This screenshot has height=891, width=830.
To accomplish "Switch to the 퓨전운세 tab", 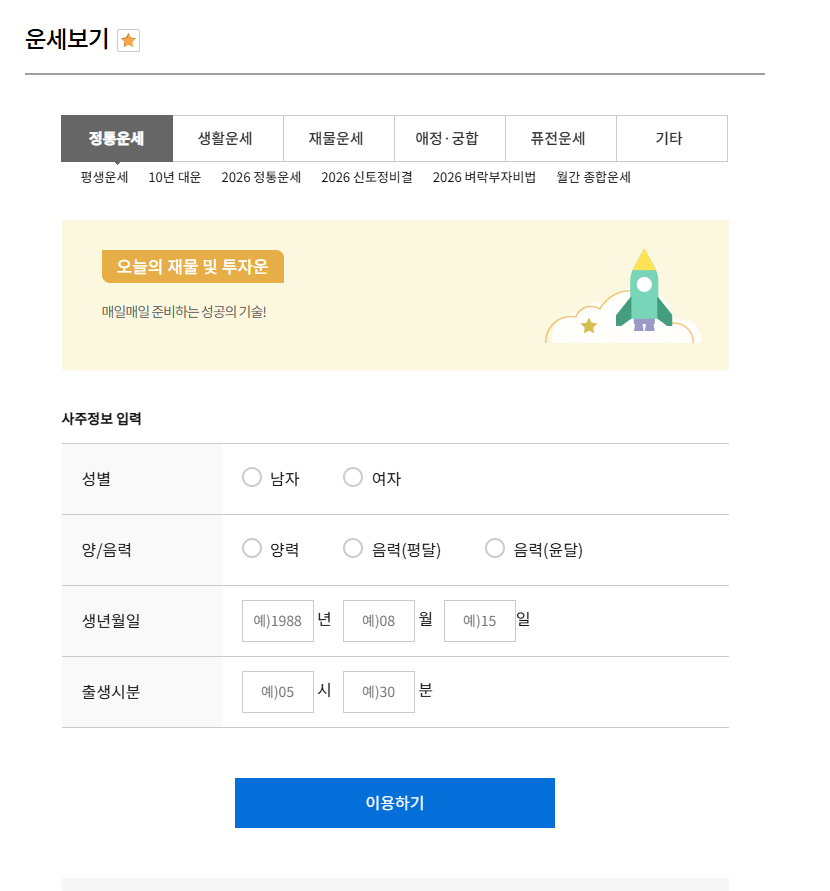I will click(x=559, y=138).
